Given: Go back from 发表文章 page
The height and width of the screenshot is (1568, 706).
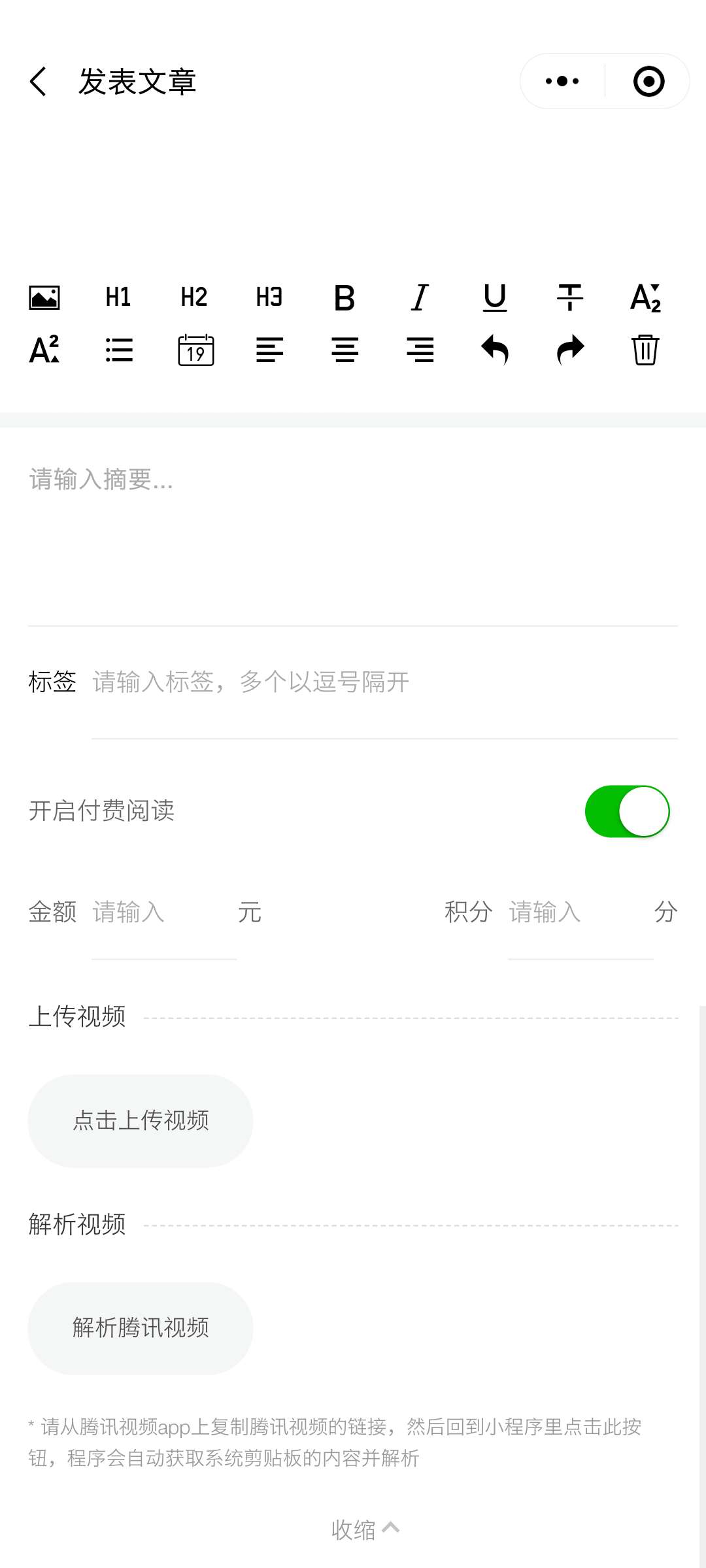Looking at the screenshot, I should point(39,82).
